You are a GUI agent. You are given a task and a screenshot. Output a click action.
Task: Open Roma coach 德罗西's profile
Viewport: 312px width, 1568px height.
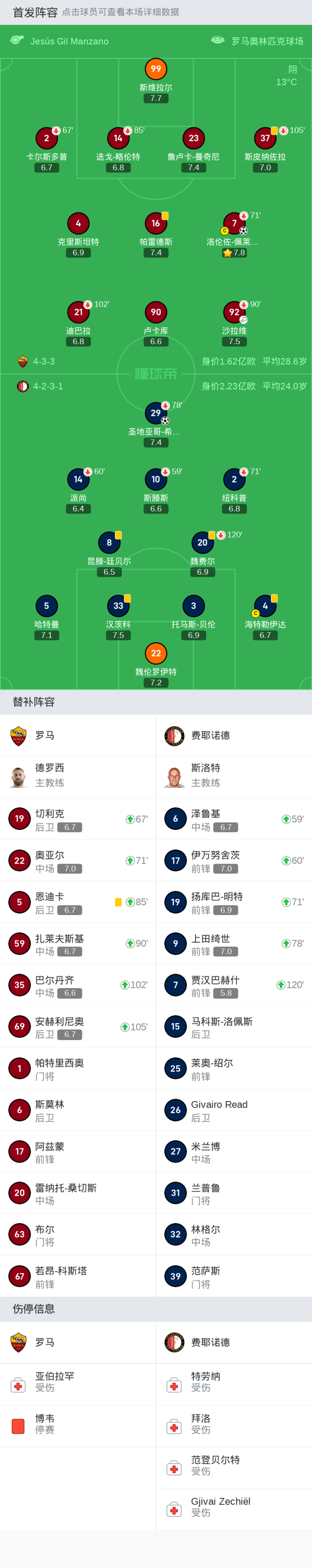click(78, 777)
